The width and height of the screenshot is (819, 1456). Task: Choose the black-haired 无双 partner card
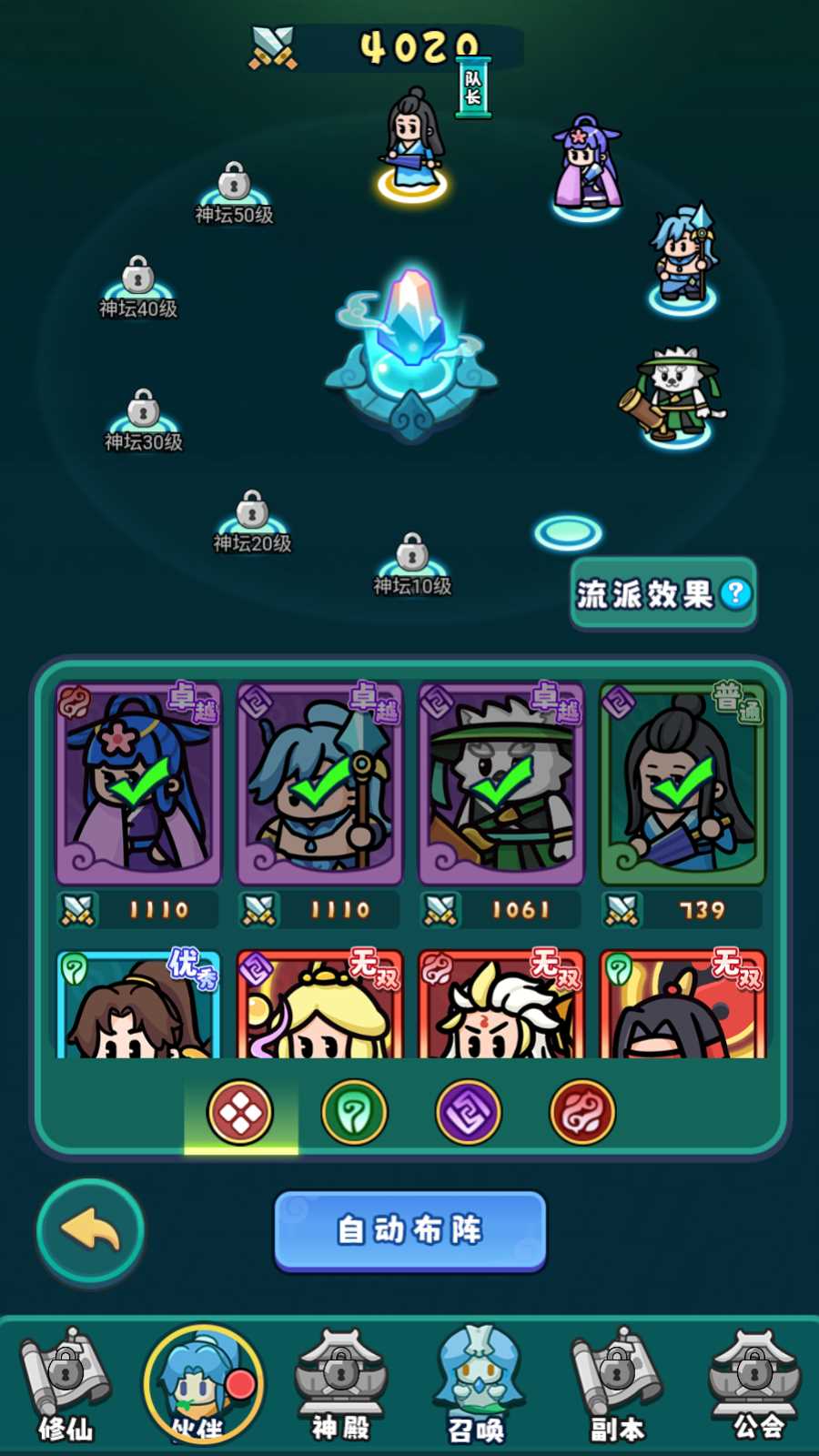pyautogui.click(x=682, y=1006)
